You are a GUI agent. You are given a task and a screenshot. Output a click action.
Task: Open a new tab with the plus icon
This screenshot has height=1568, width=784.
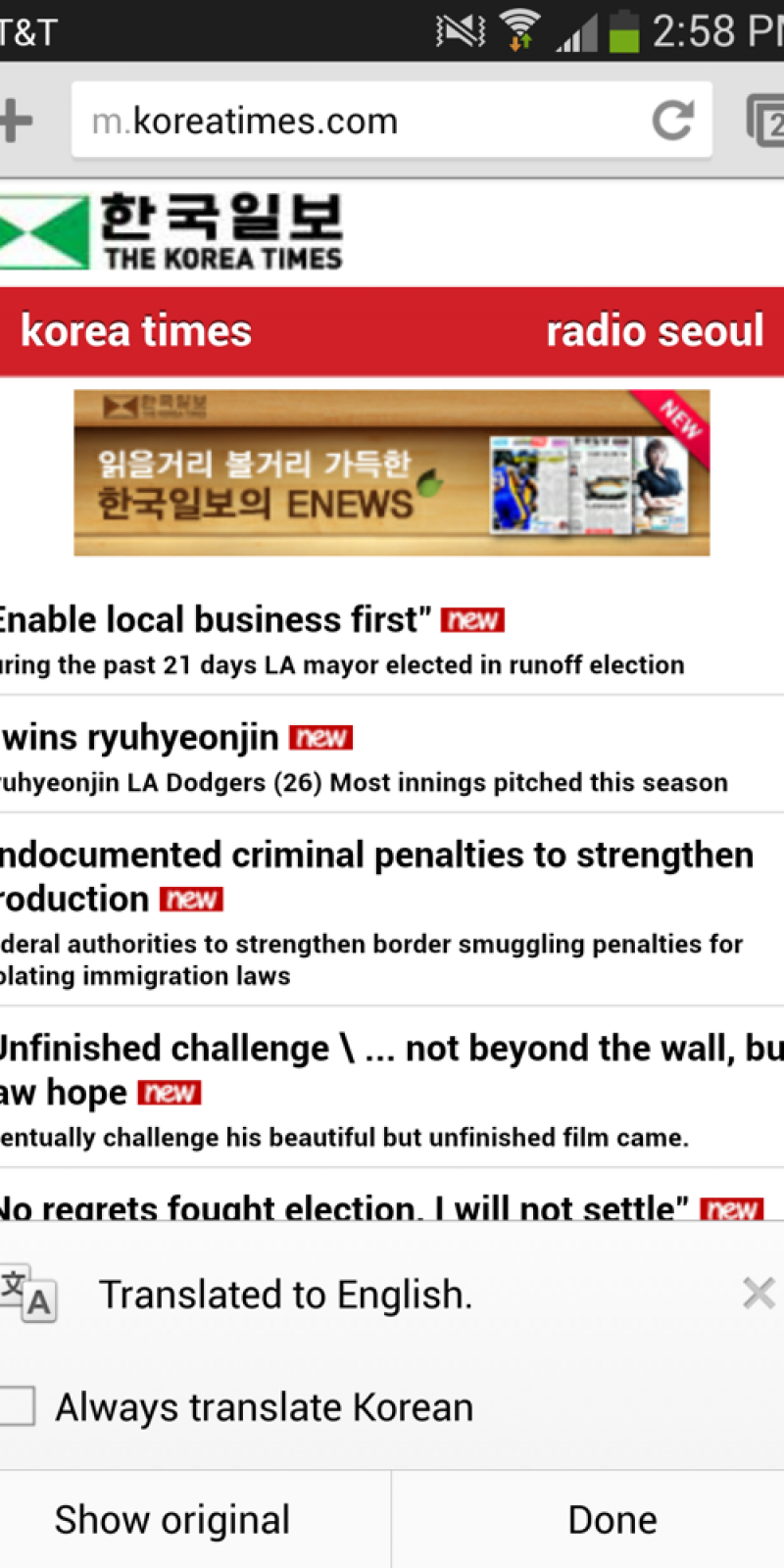15,121
